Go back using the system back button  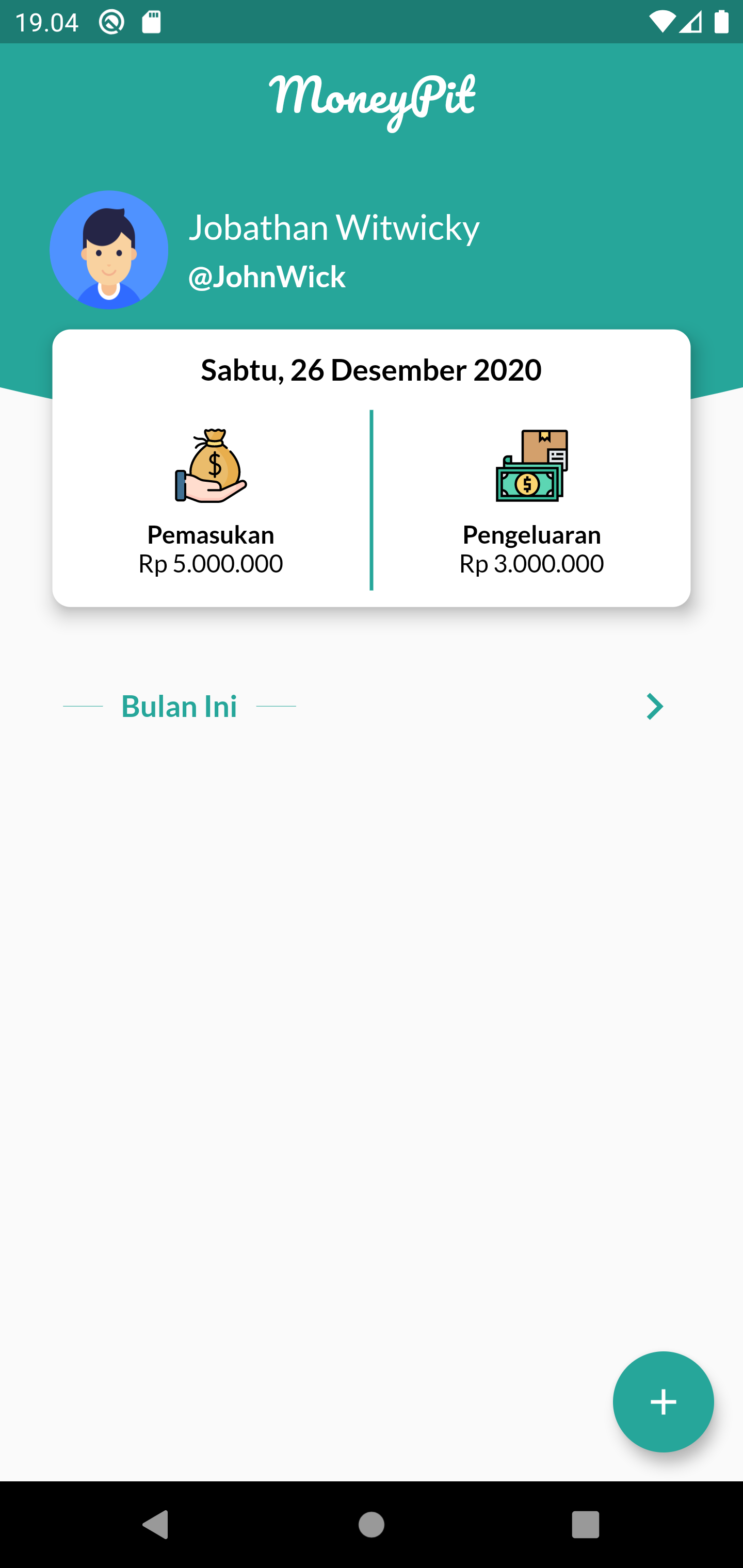[x=155, y=1524]
